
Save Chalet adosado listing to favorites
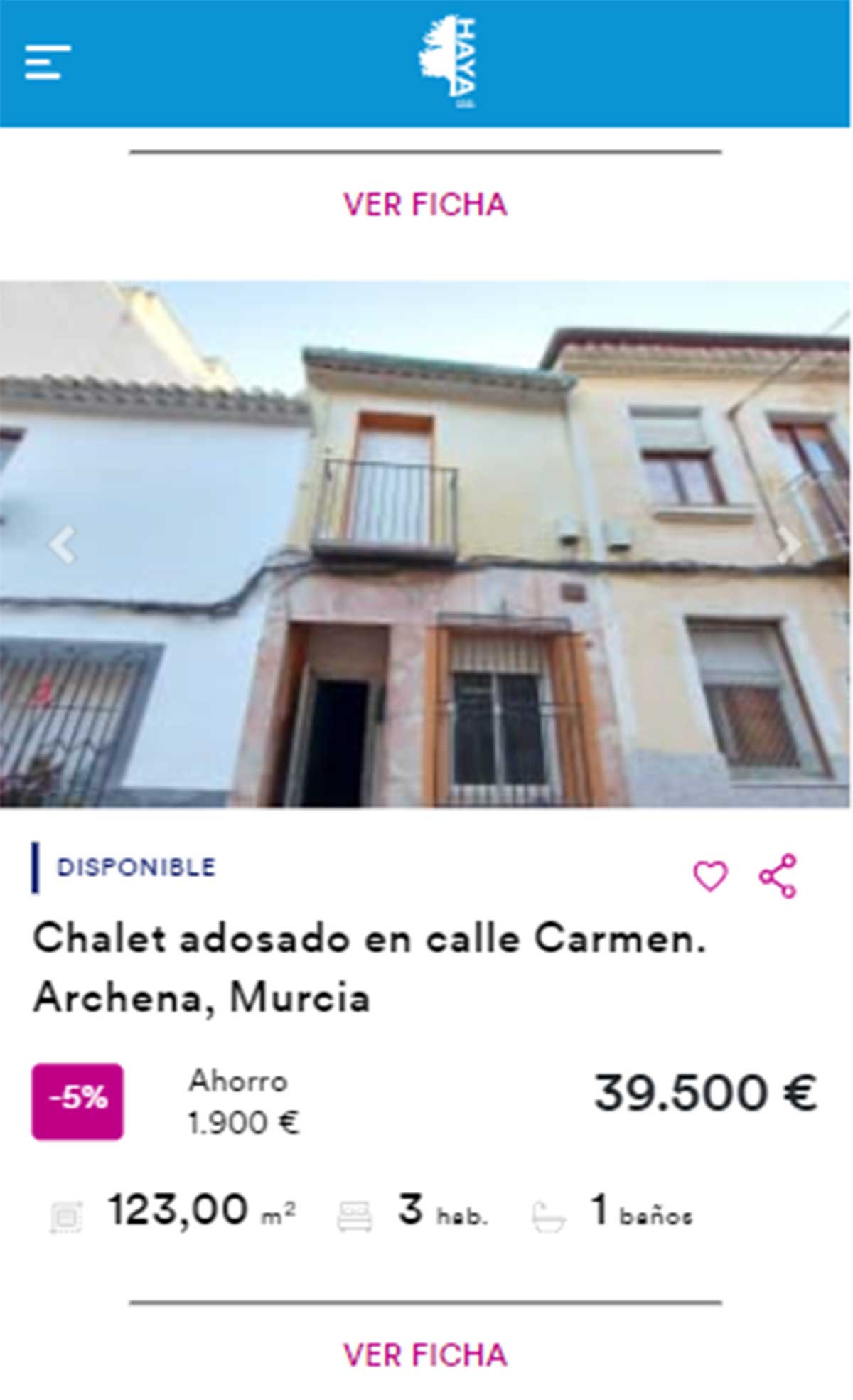tap(710, 875)
